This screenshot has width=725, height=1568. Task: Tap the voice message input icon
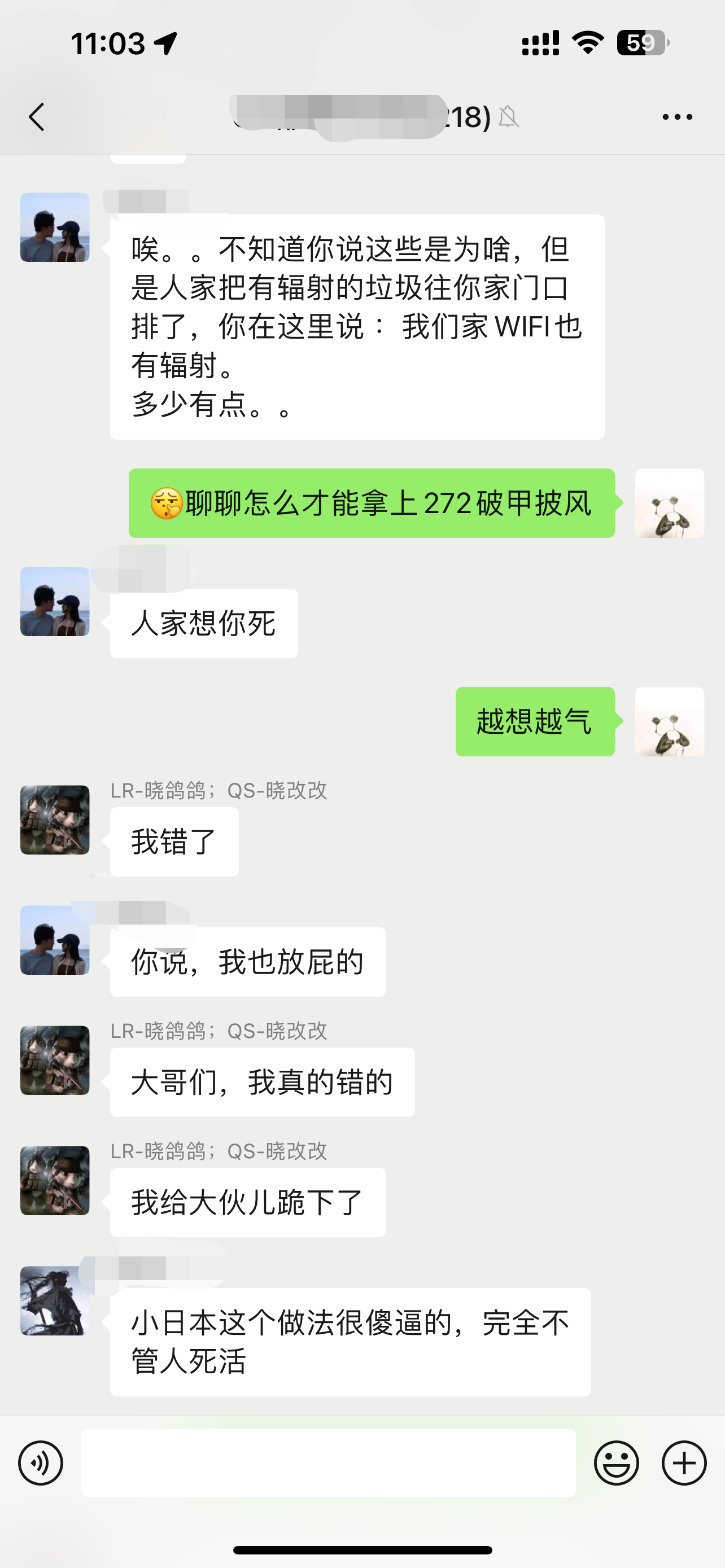pyautogui.click(x=40, y=1462)
